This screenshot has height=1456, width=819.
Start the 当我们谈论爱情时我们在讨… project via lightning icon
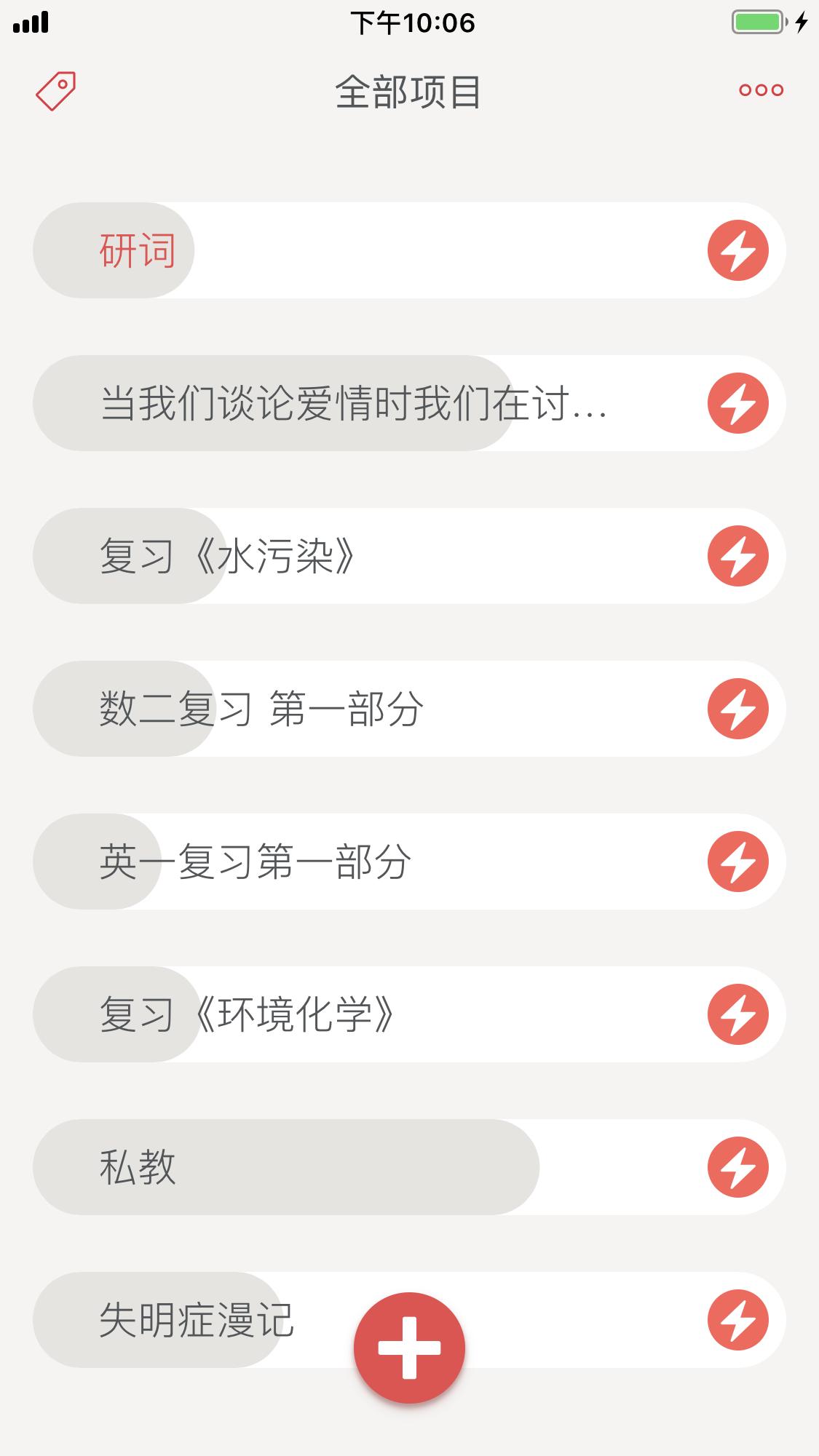(x=738, y=403)
